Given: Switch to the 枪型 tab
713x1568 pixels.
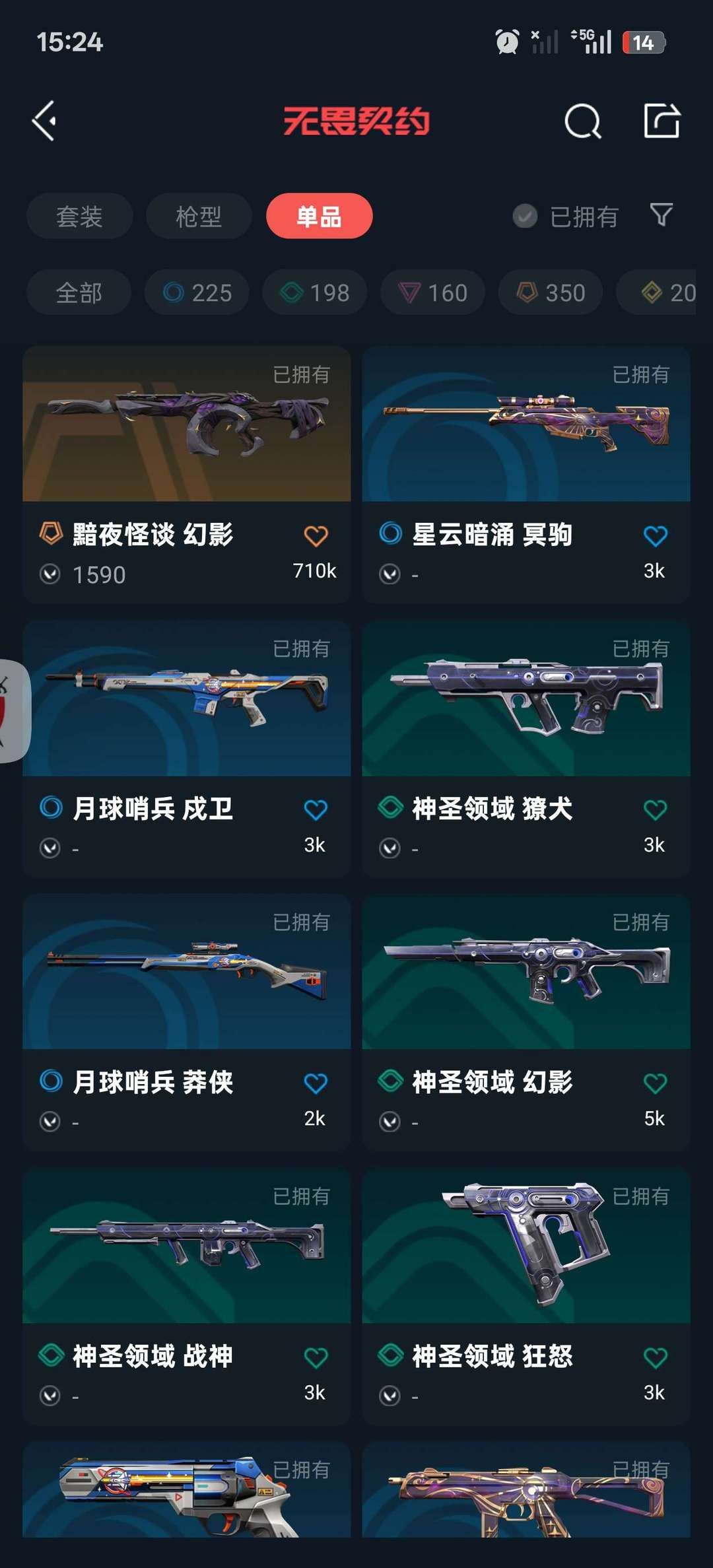Looking at the screenshot, I should pos(199,217).
